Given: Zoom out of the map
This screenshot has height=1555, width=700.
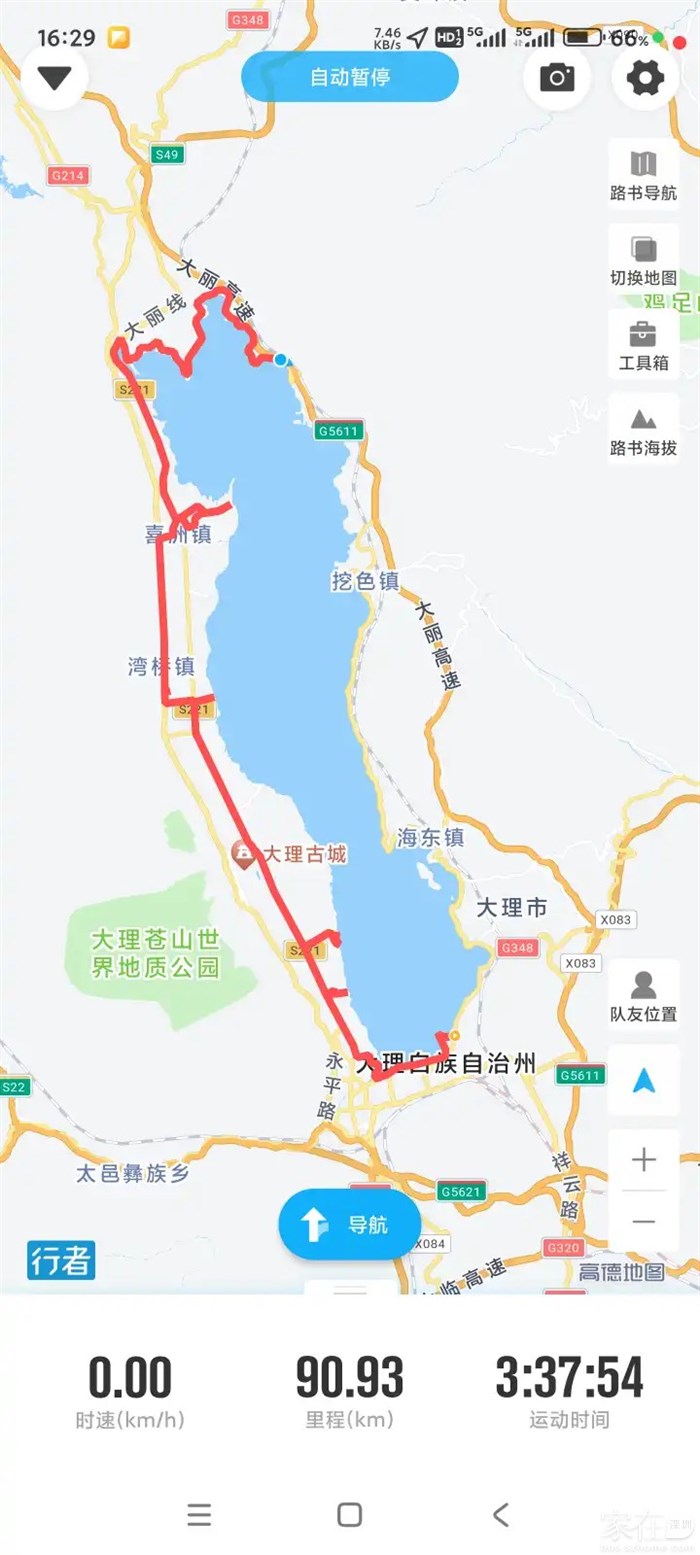Looking at the screenshot, I should (643, 1221).
